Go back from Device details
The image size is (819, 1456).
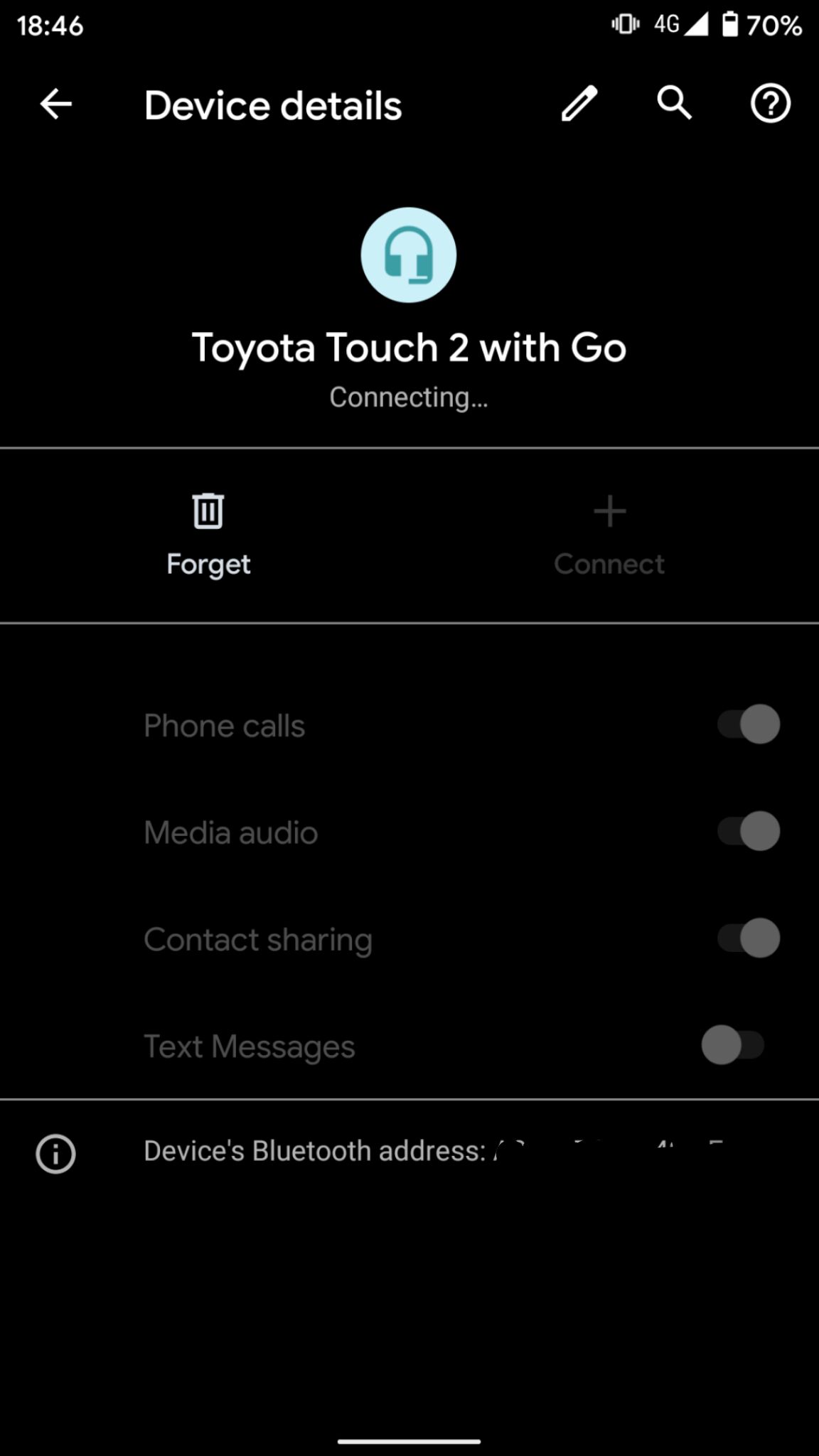(55, 105)
